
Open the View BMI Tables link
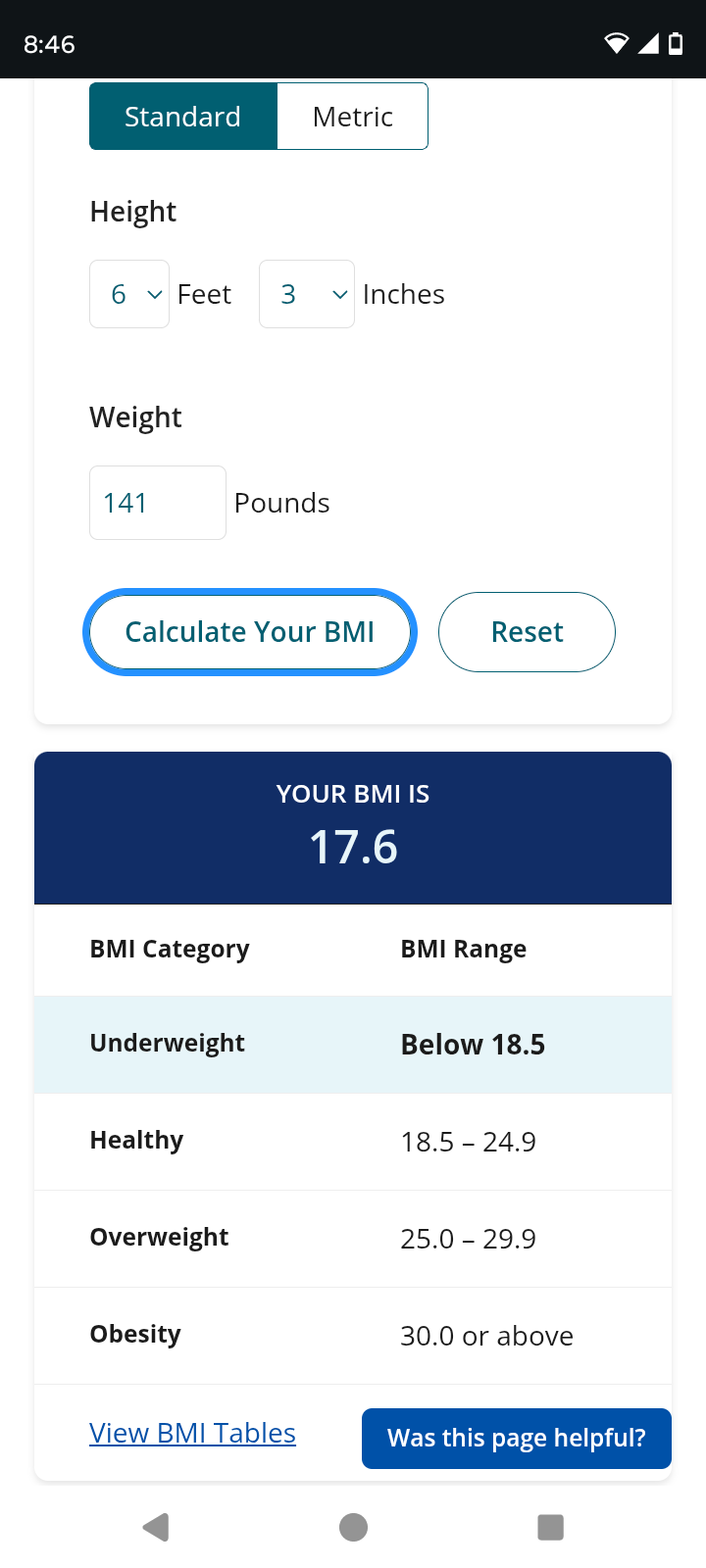[193, 1433]
